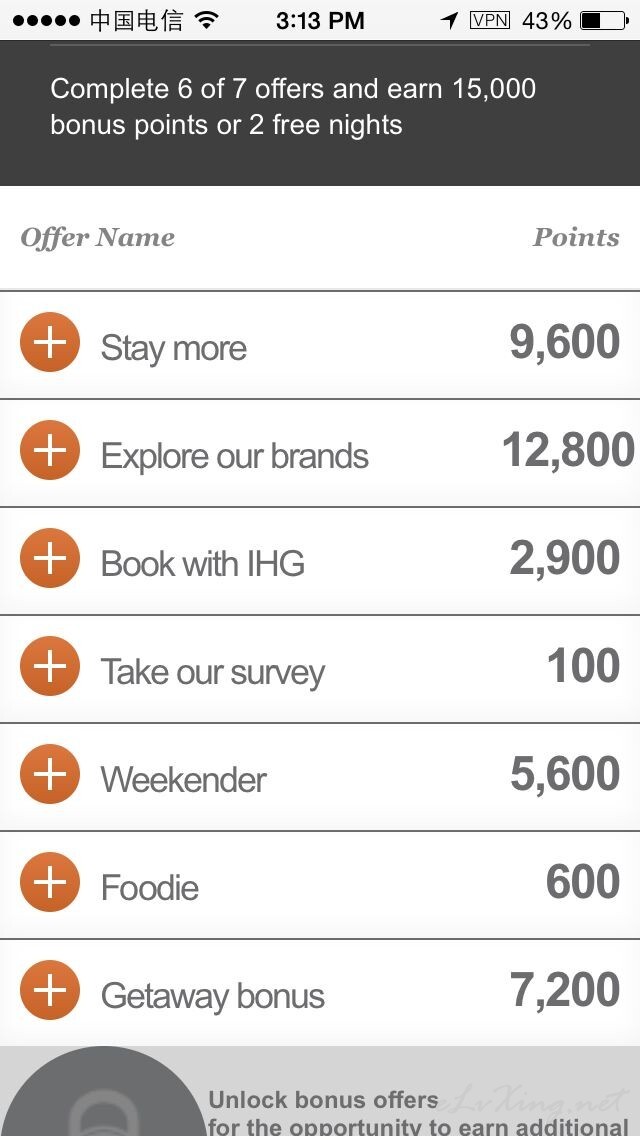Expand the Weekender offer
640x1136 pixels.
click(x=49, y=774)
